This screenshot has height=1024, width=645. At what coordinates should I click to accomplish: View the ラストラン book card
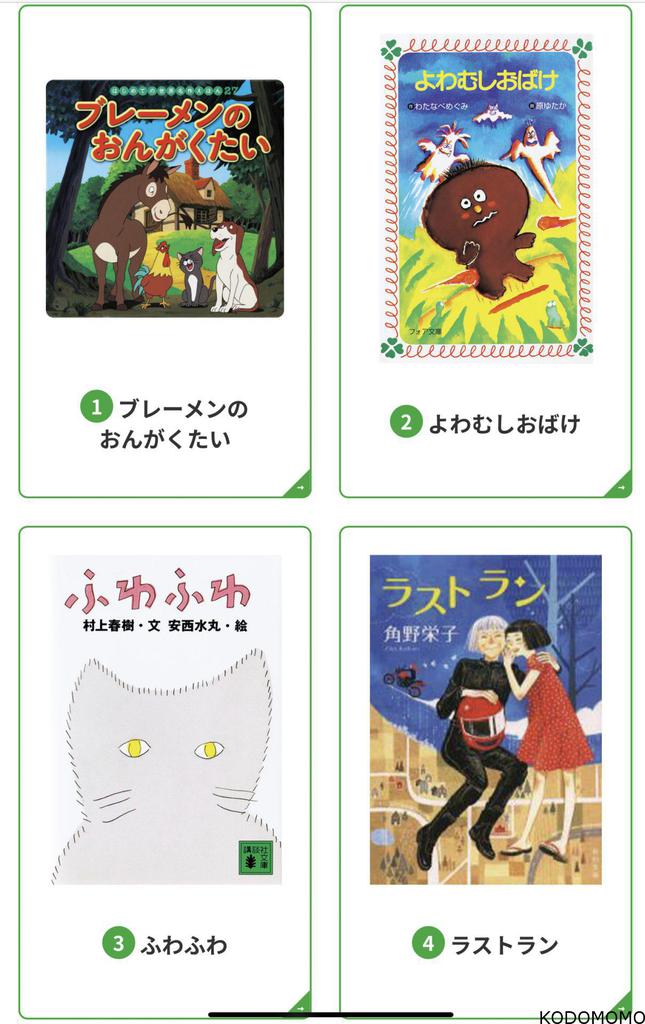point(486,770)
